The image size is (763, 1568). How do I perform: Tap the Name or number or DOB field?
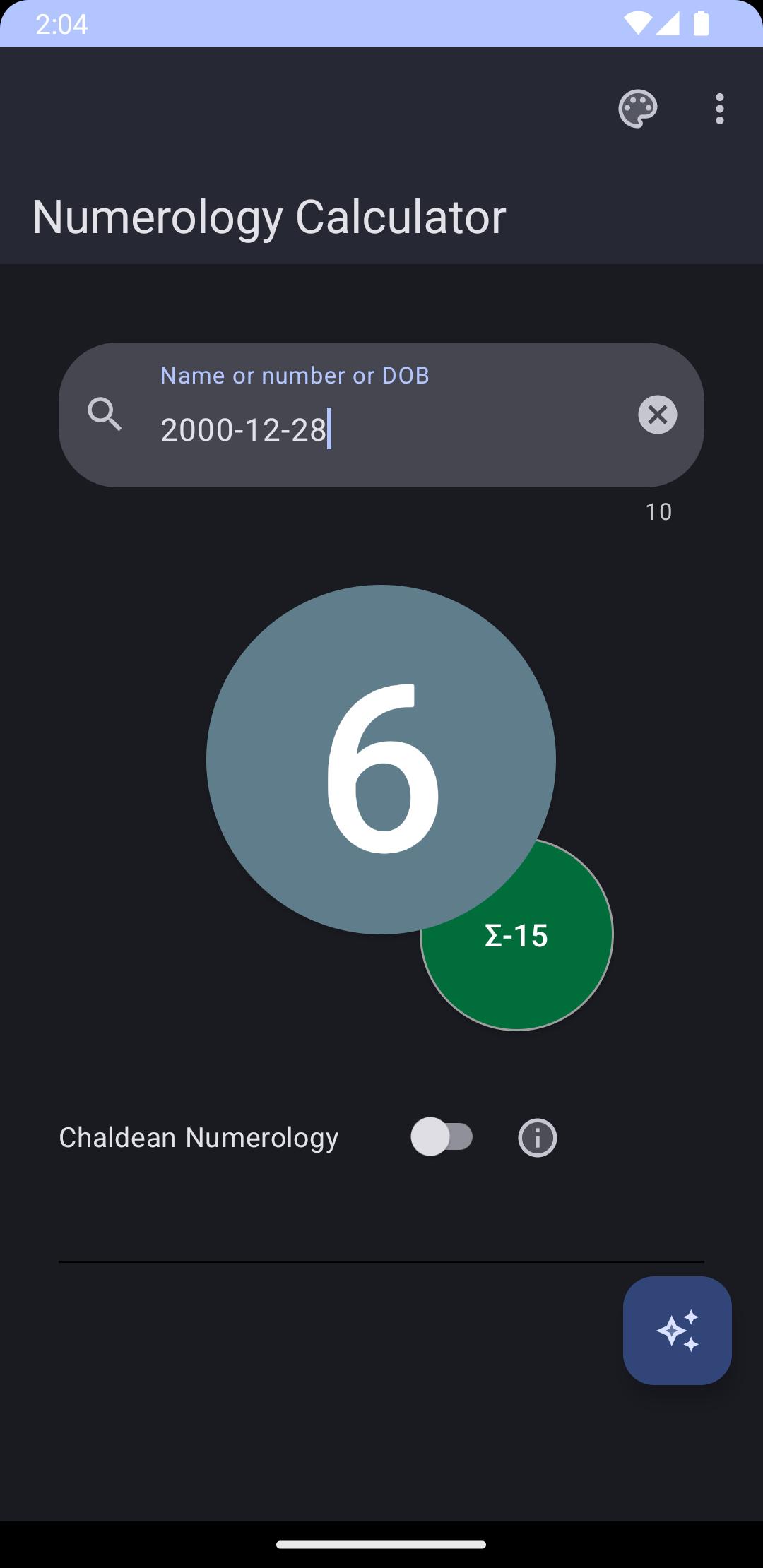pyautogui.click(x=381, y=415)
